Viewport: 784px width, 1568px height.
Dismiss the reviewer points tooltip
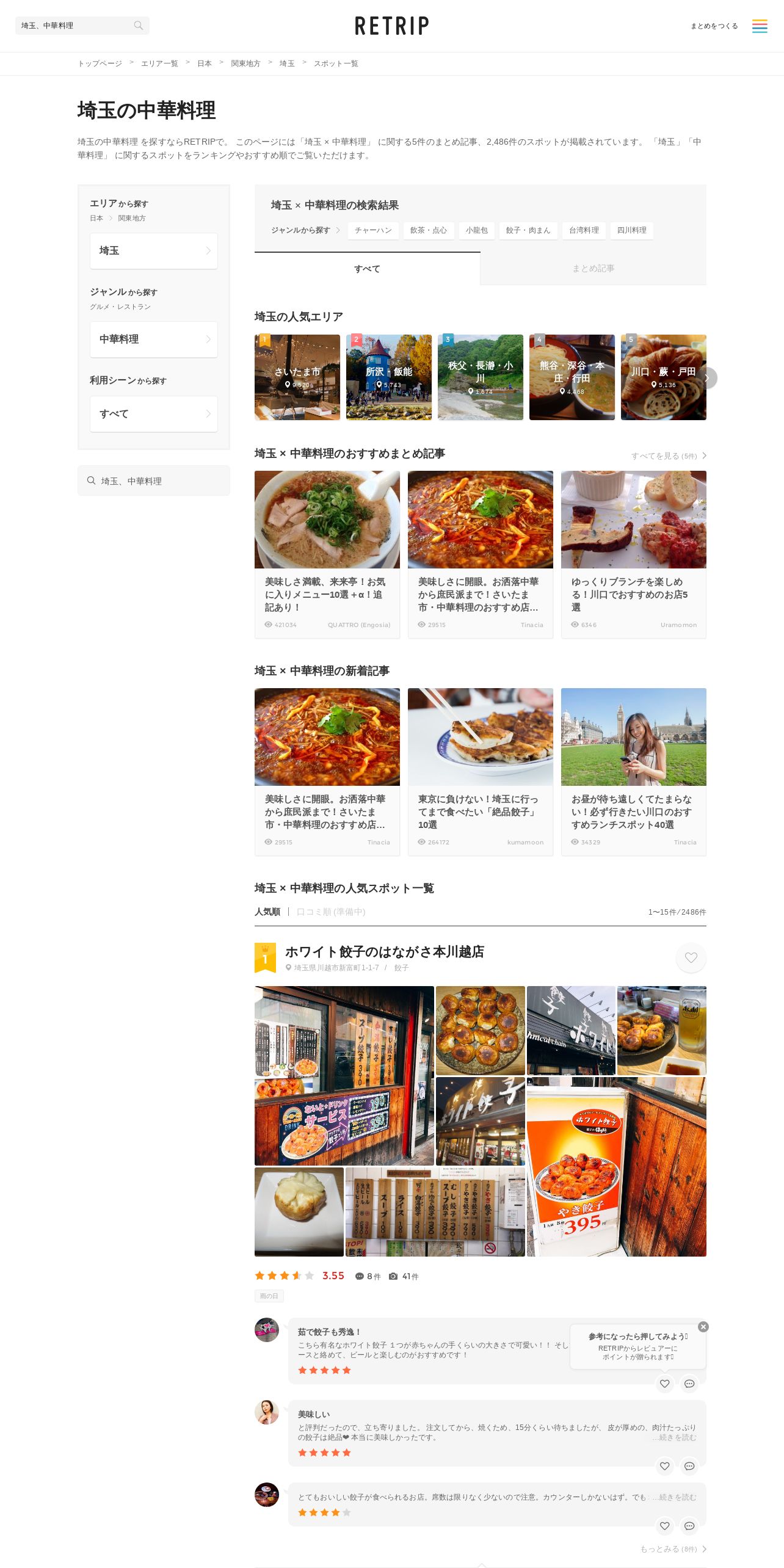coord(703,1327)
